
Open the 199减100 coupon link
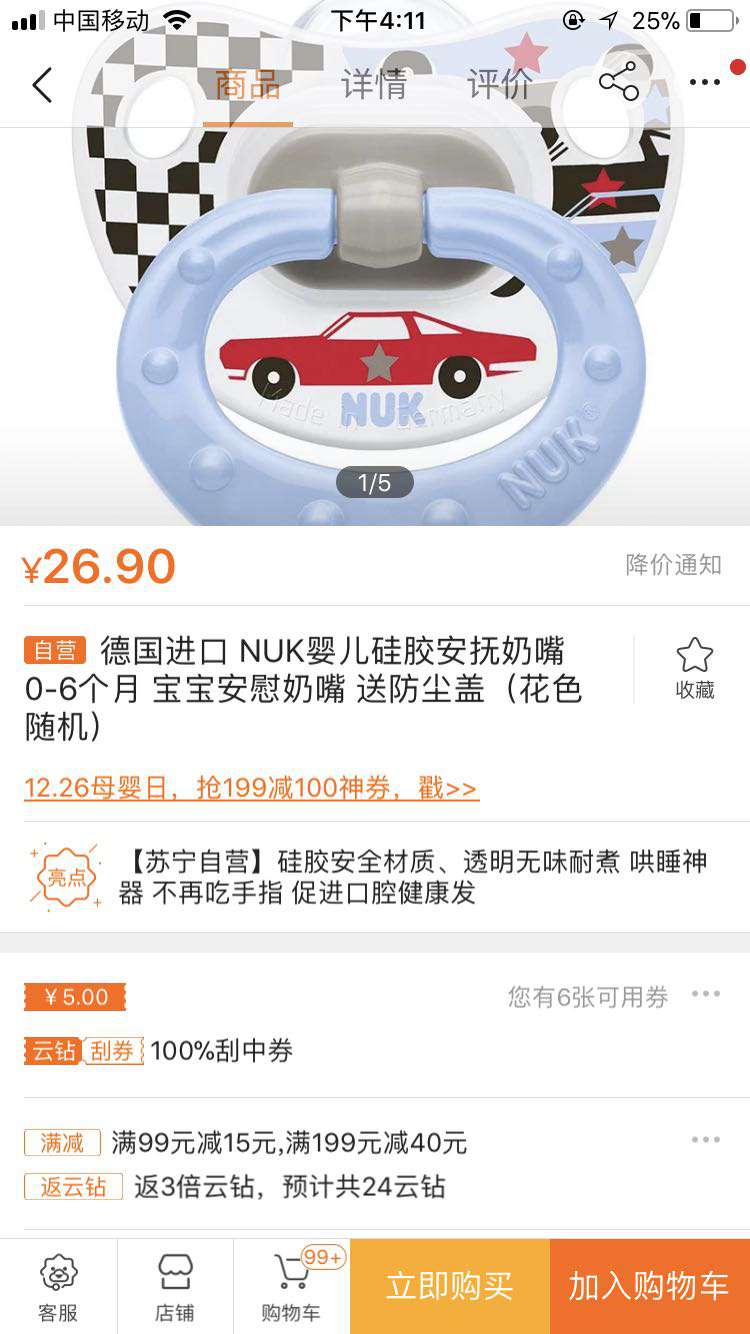[x=252, y=790]
